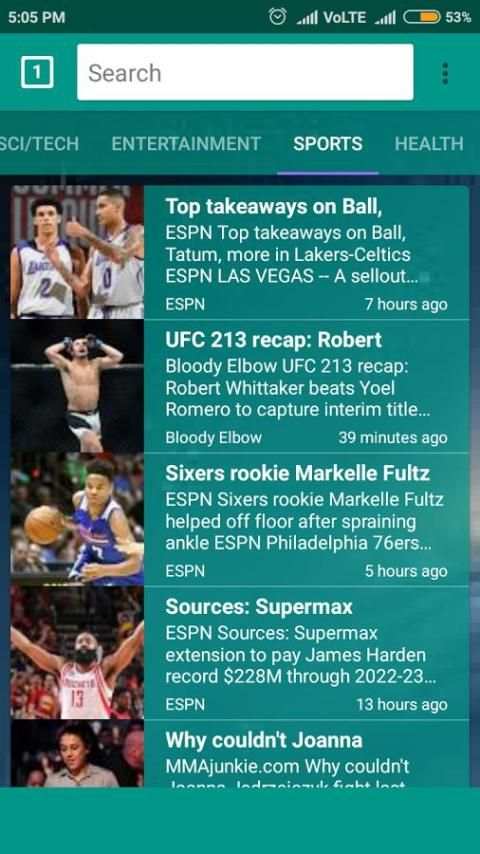This screenshot has height=854, width=480.
Task: Switch to the HEALTH tab
Action: coord(429,144)
